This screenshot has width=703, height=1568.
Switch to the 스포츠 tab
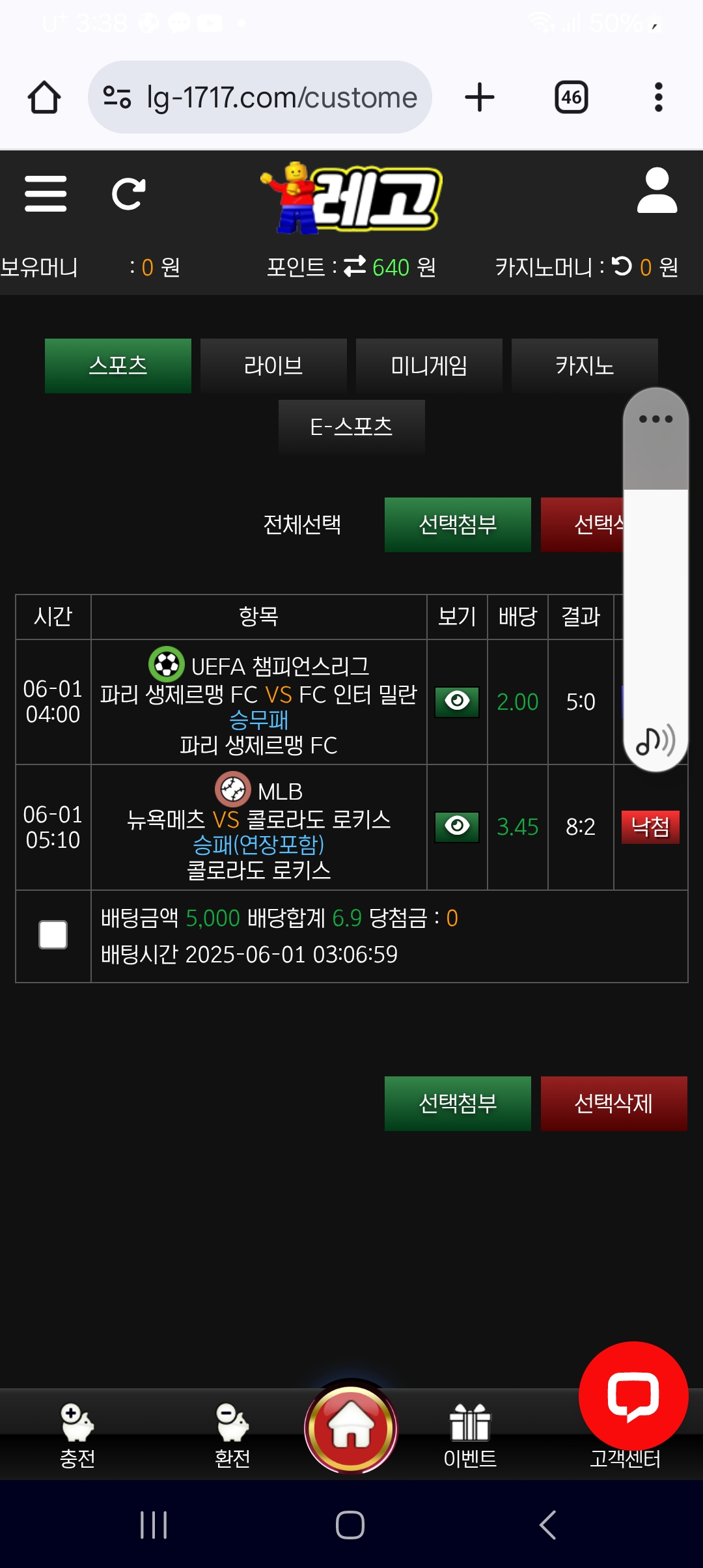coord(118,365)
